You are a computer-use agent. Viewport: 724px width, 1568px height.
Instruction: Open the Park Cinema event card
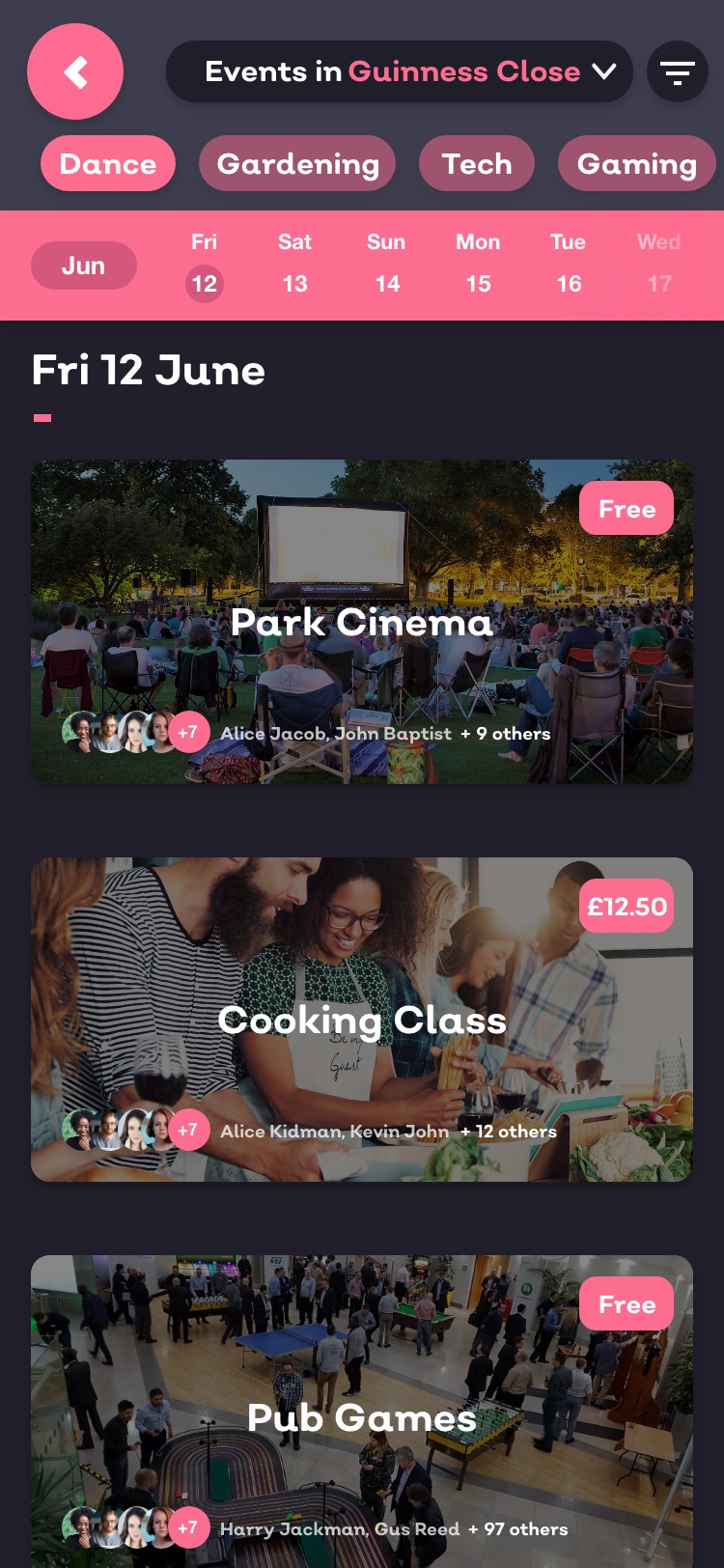tap(362, 622)
